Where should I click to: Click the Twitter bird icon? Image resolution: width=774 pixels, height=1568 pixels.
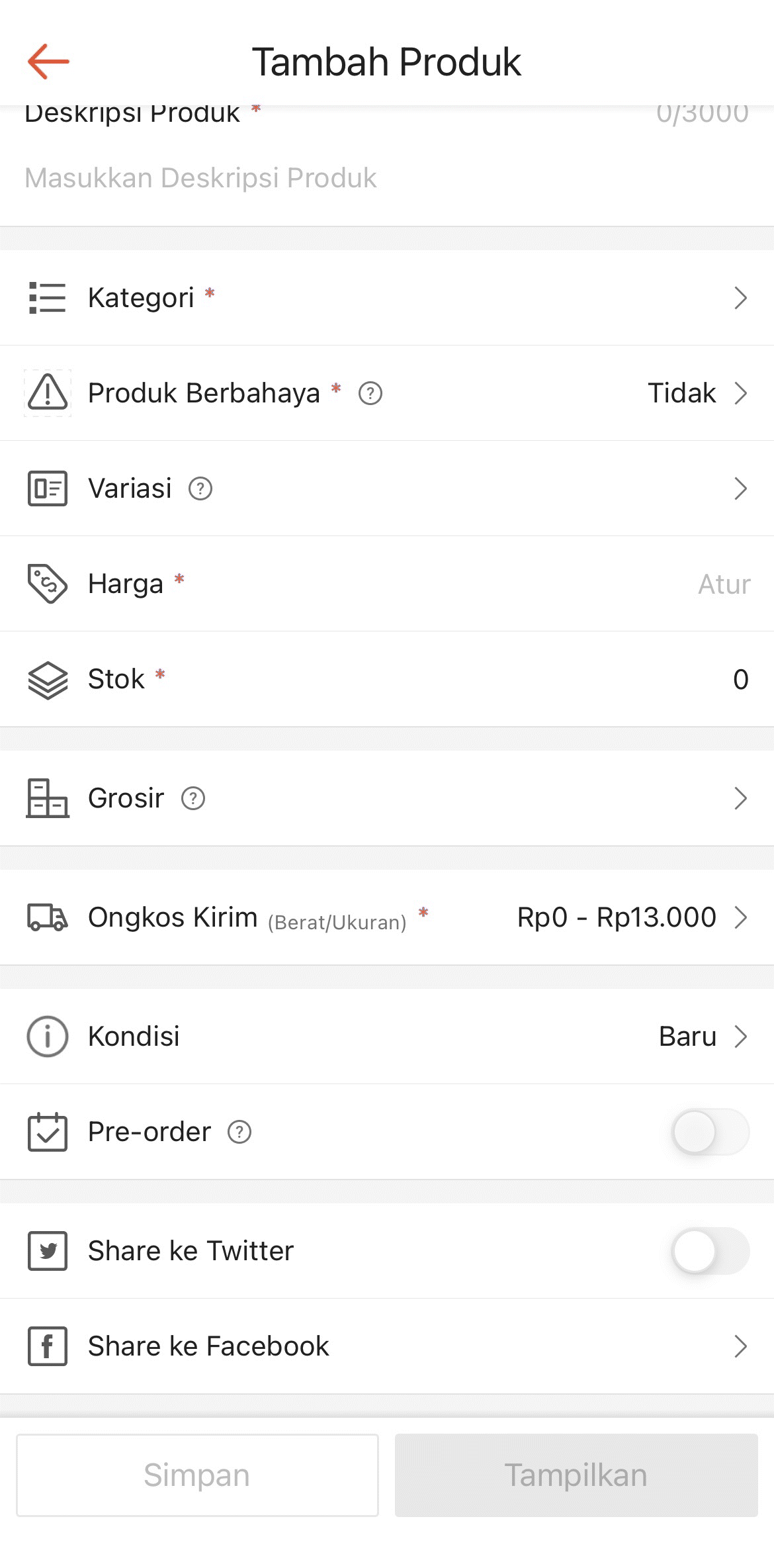coord(46,1250)
